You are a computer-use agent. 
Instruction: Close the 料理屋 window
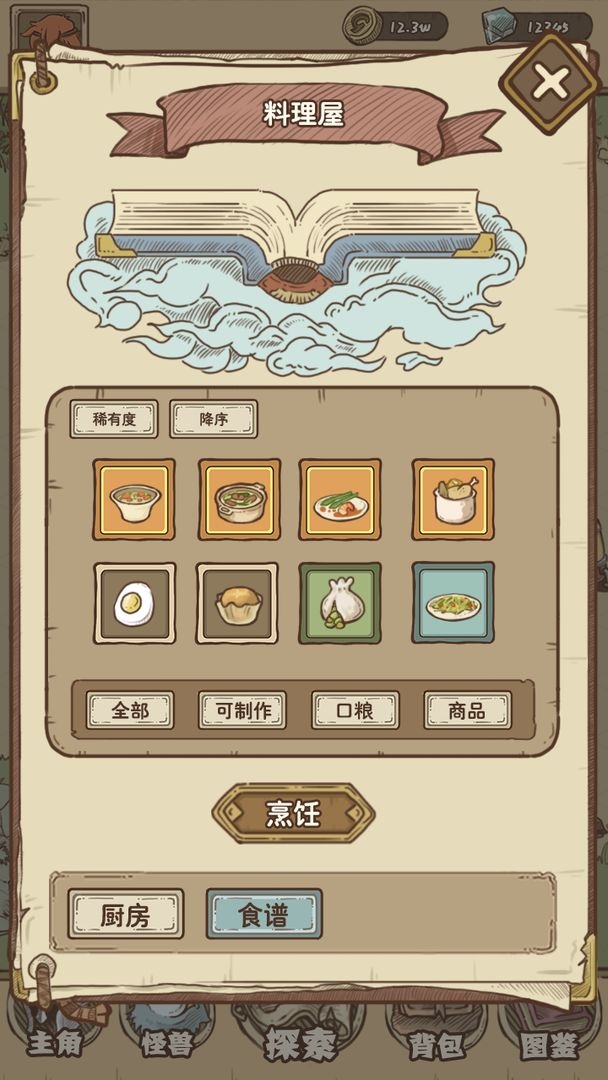(549, 83)
